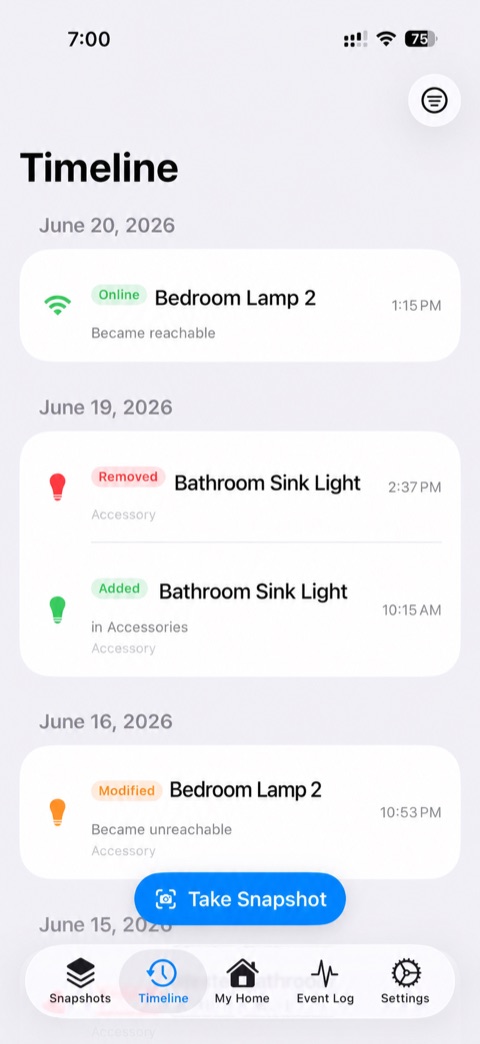This screenshot has width=480, height=1044.
Task: Tap the Take Snapshot button
Action: click(x=240, y=900)
